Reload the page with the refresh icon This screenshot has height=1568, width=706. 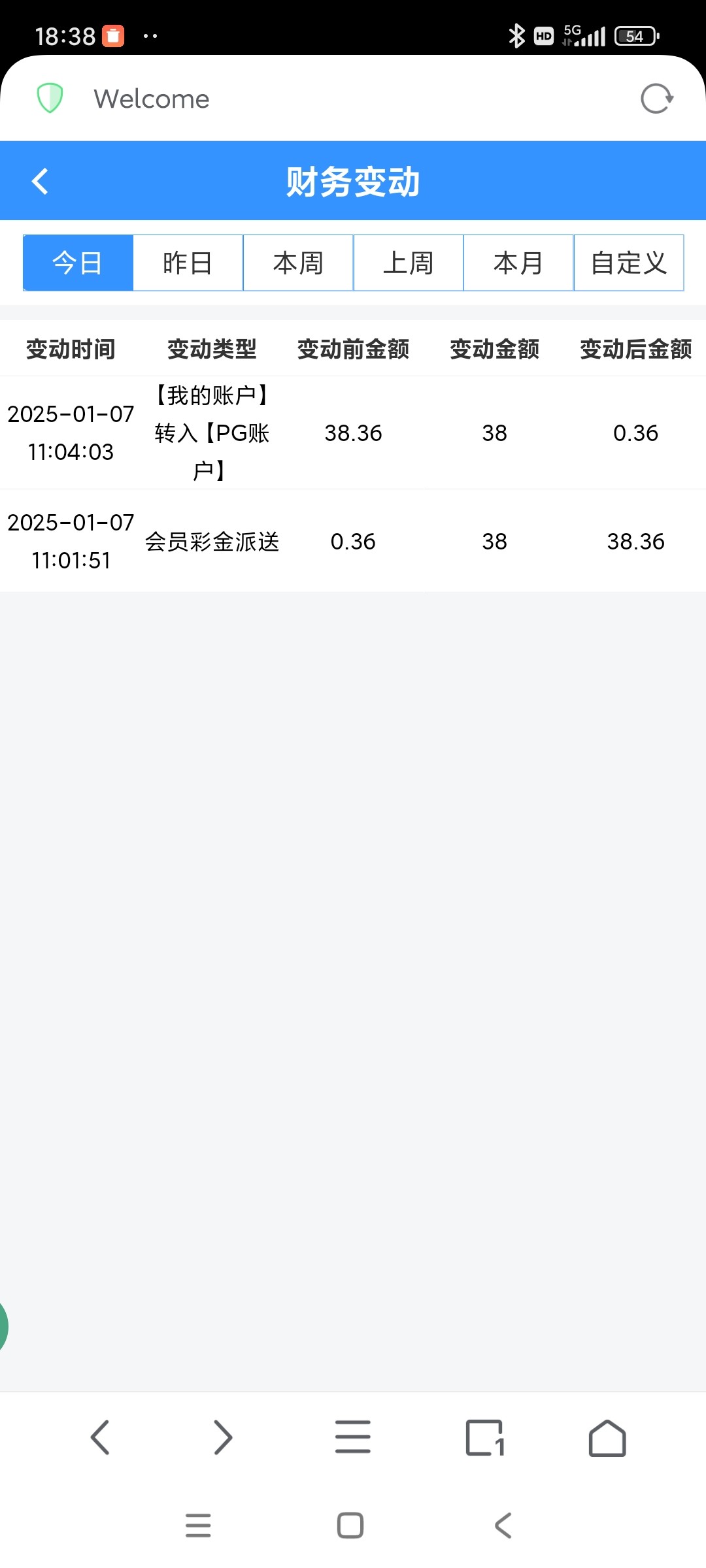tap(656, 99)
